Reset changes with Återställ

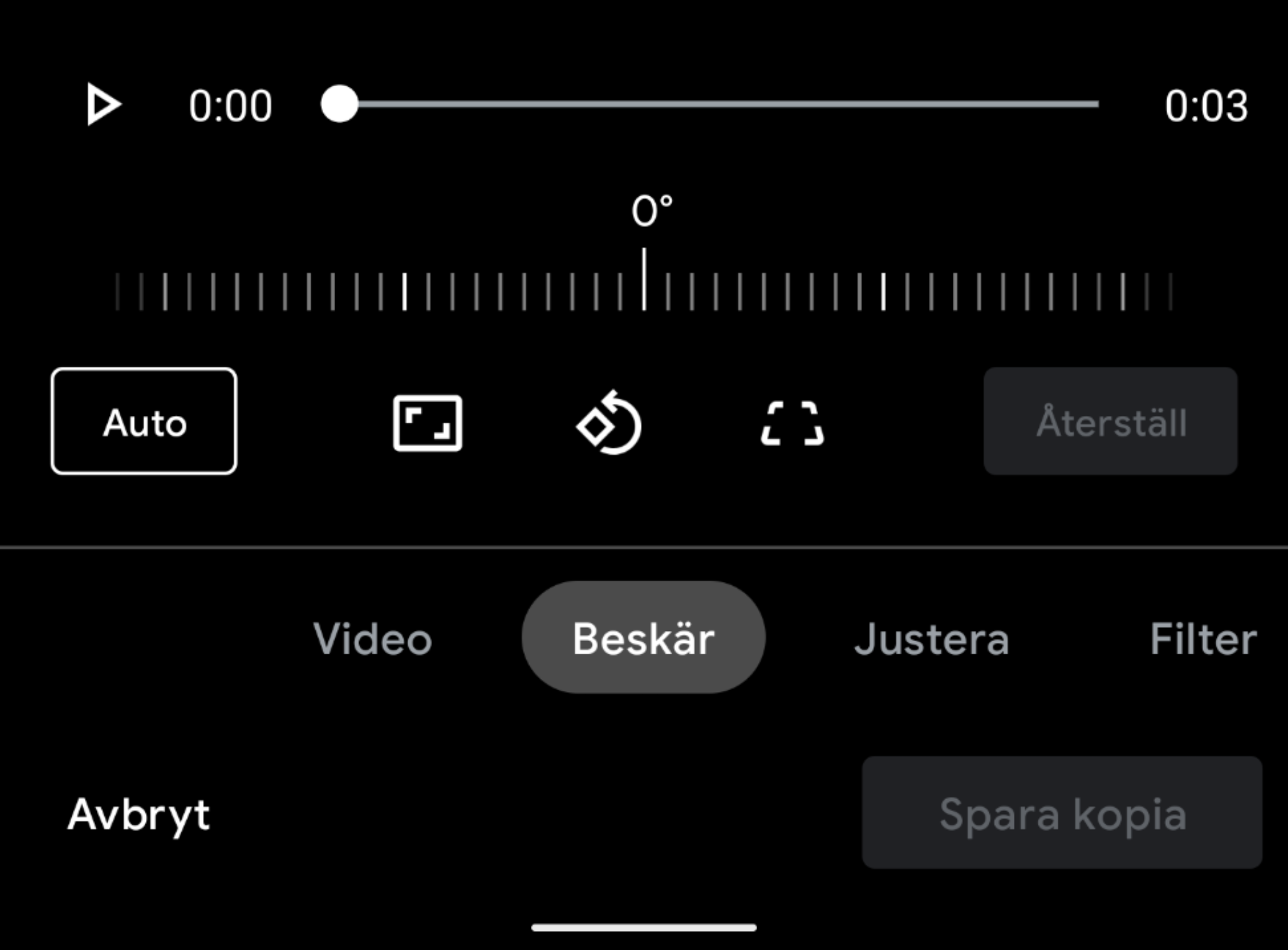pos(1111,422)
